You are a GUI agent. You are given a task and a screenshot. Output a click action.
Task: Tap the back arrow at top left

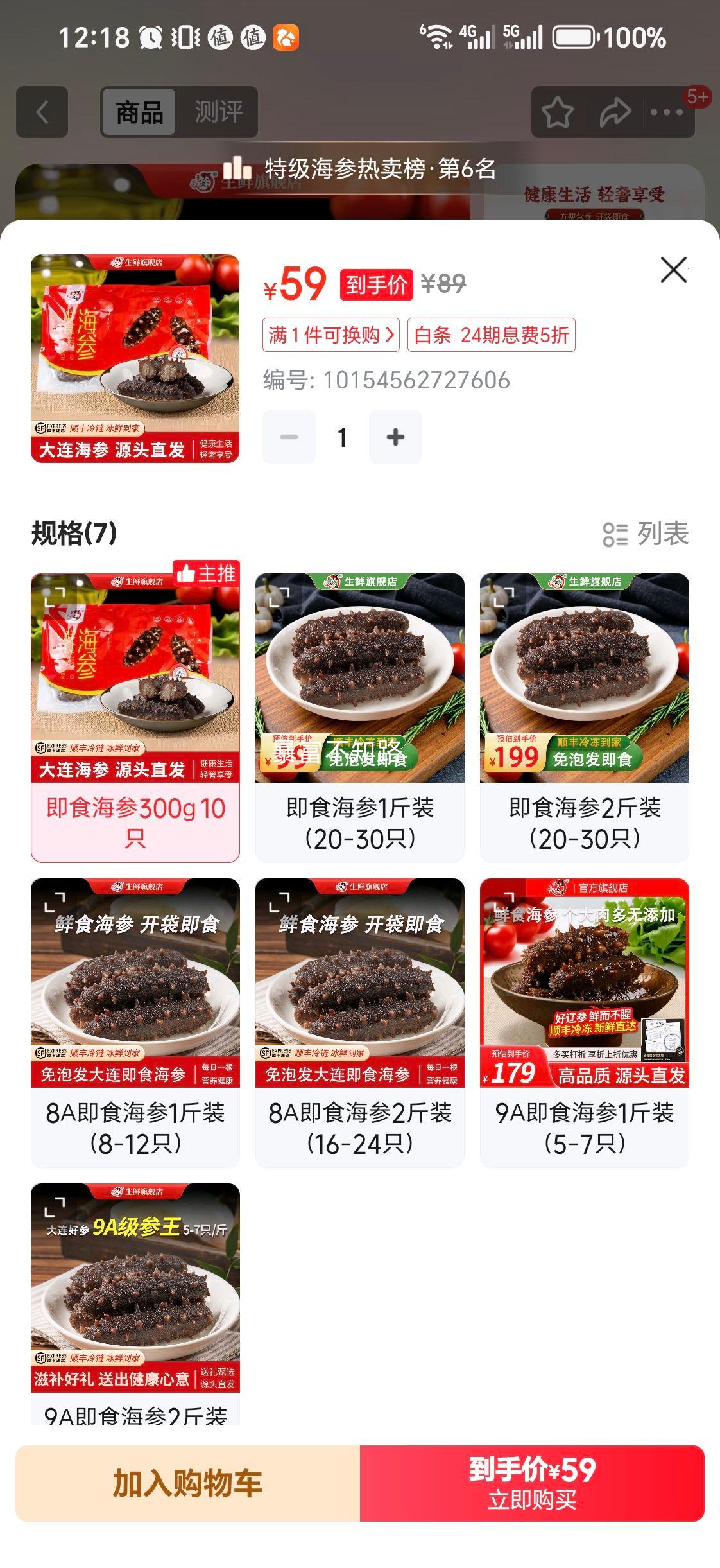pyautogui.click(x=41, y=111)
